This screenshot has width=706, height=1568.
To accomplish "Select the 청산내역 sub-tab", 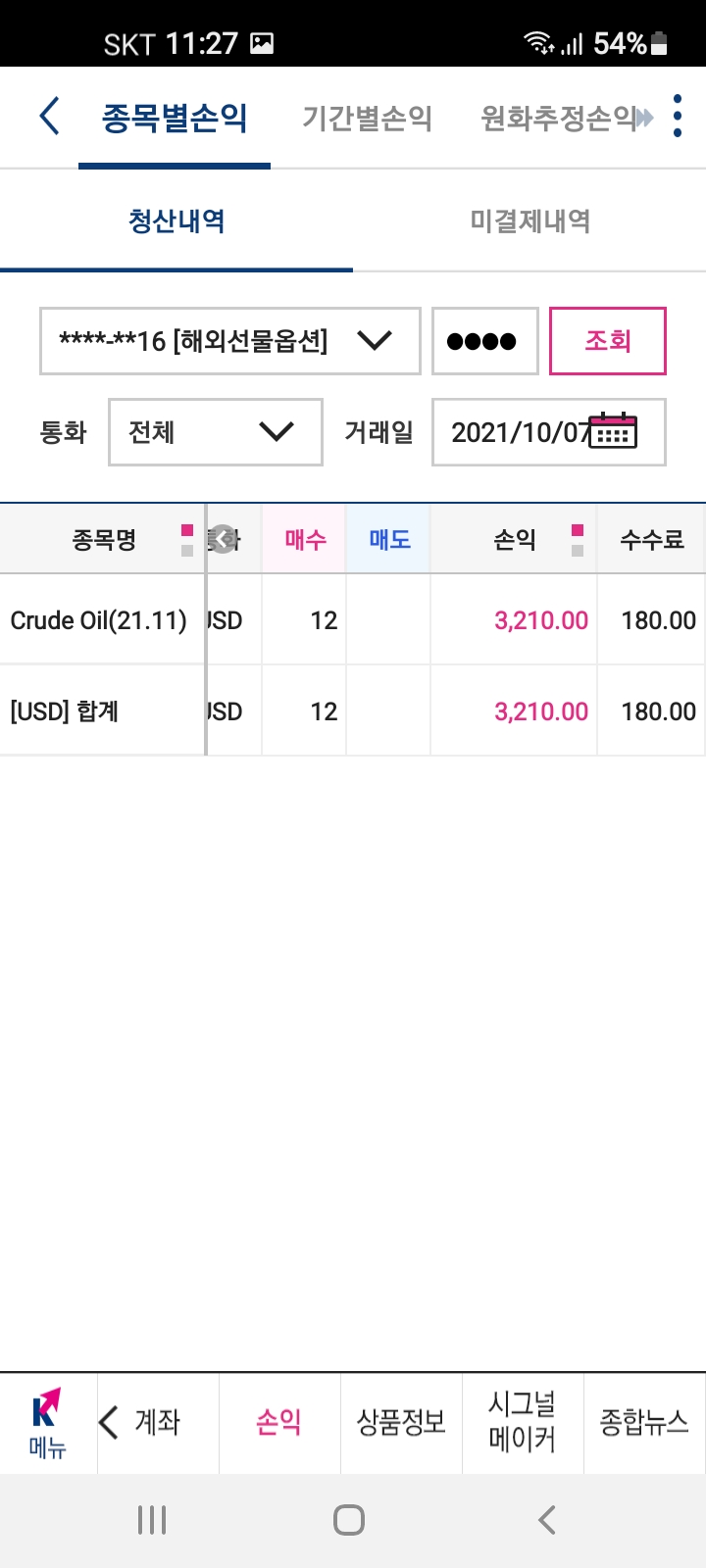I will coord(176,221).
